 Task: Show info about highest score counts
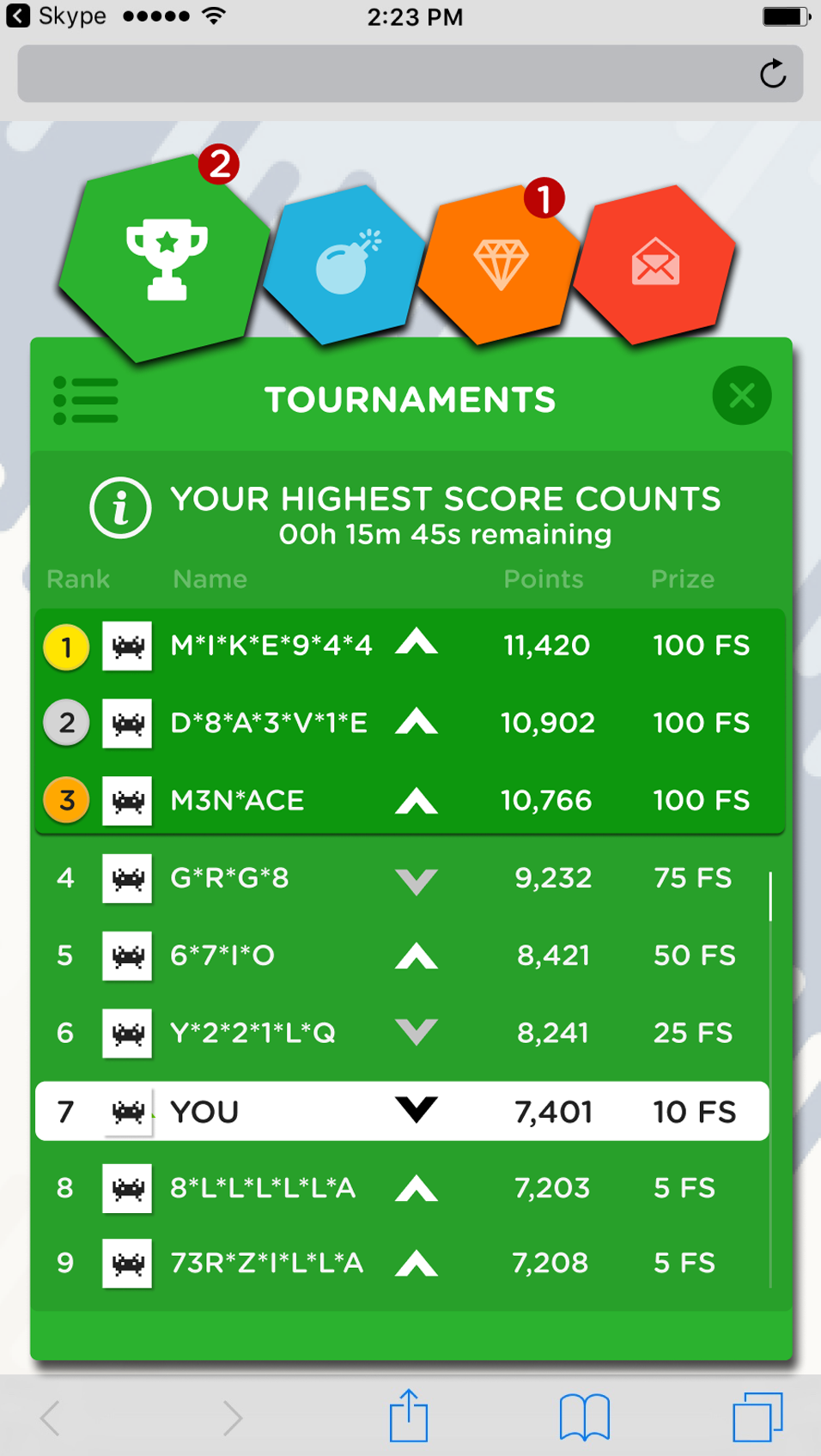[x=120, y=508]
